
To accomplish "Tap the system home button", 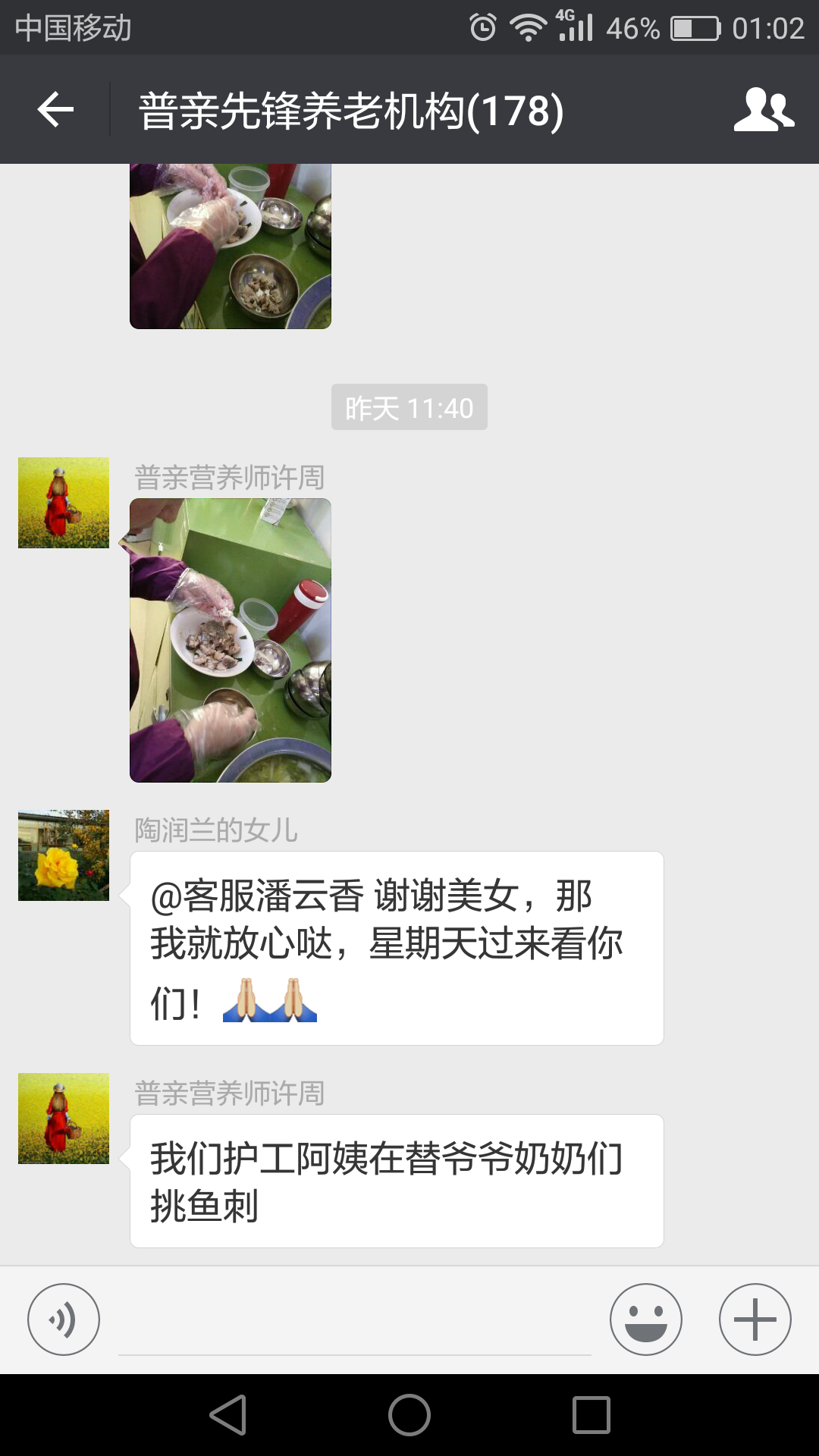I will 409,1415.
